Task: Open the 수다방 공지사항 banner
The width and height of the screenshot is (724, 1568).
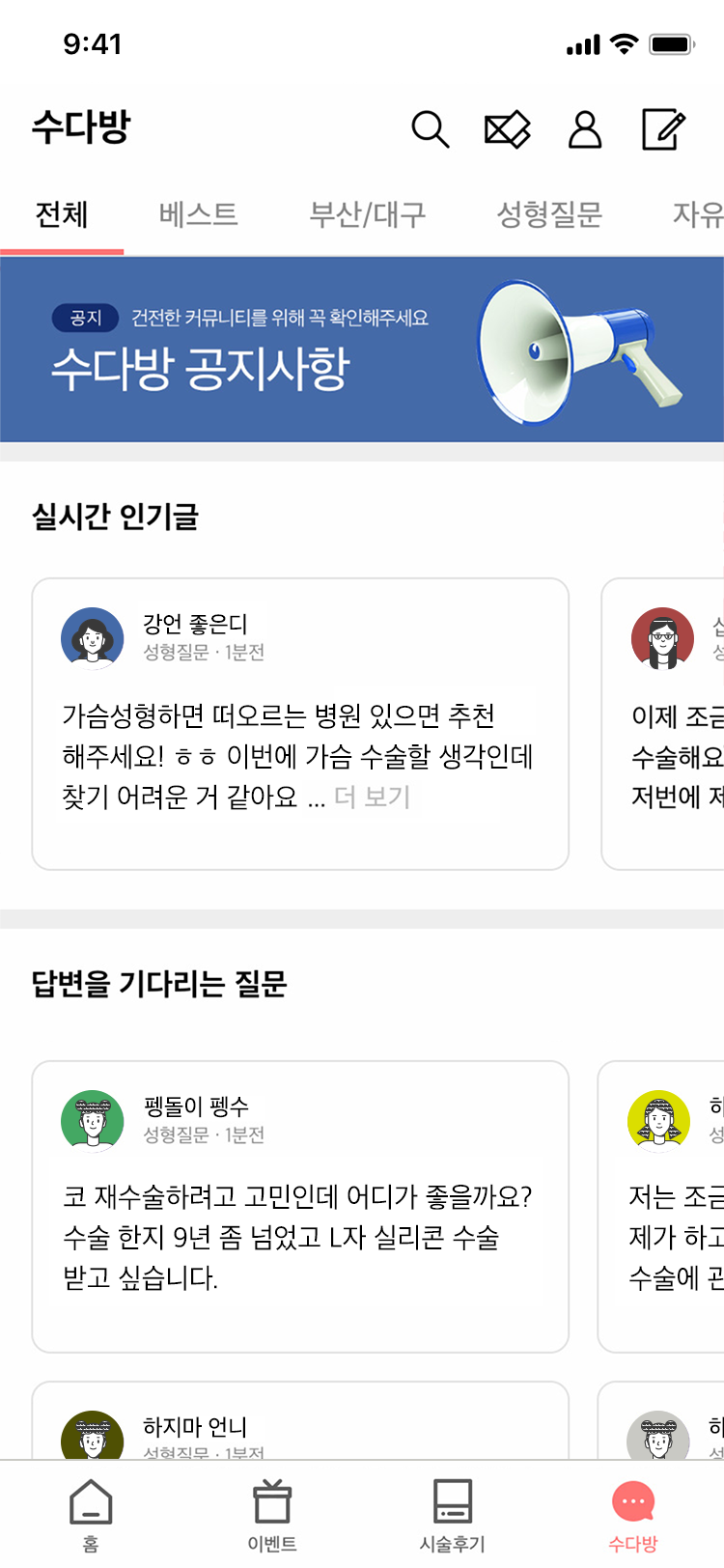Action: point(362,350)
